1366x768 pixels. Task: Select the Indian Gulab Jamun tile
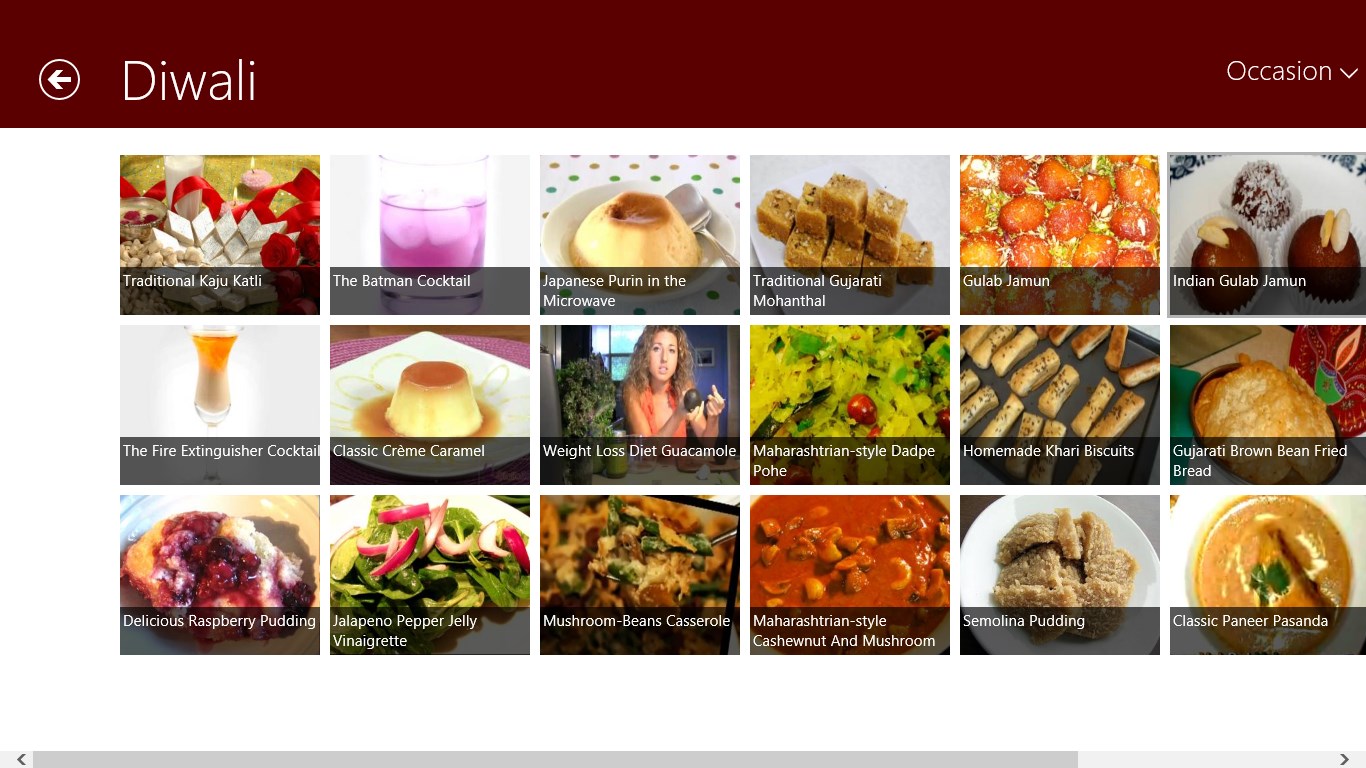1267,234
